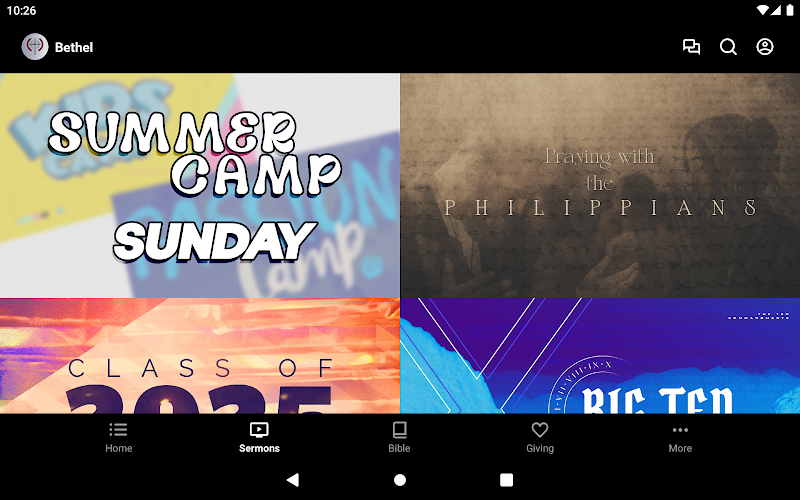Open the search icon
This screenshot has width=800, height=500.
[x=728, y=46]
